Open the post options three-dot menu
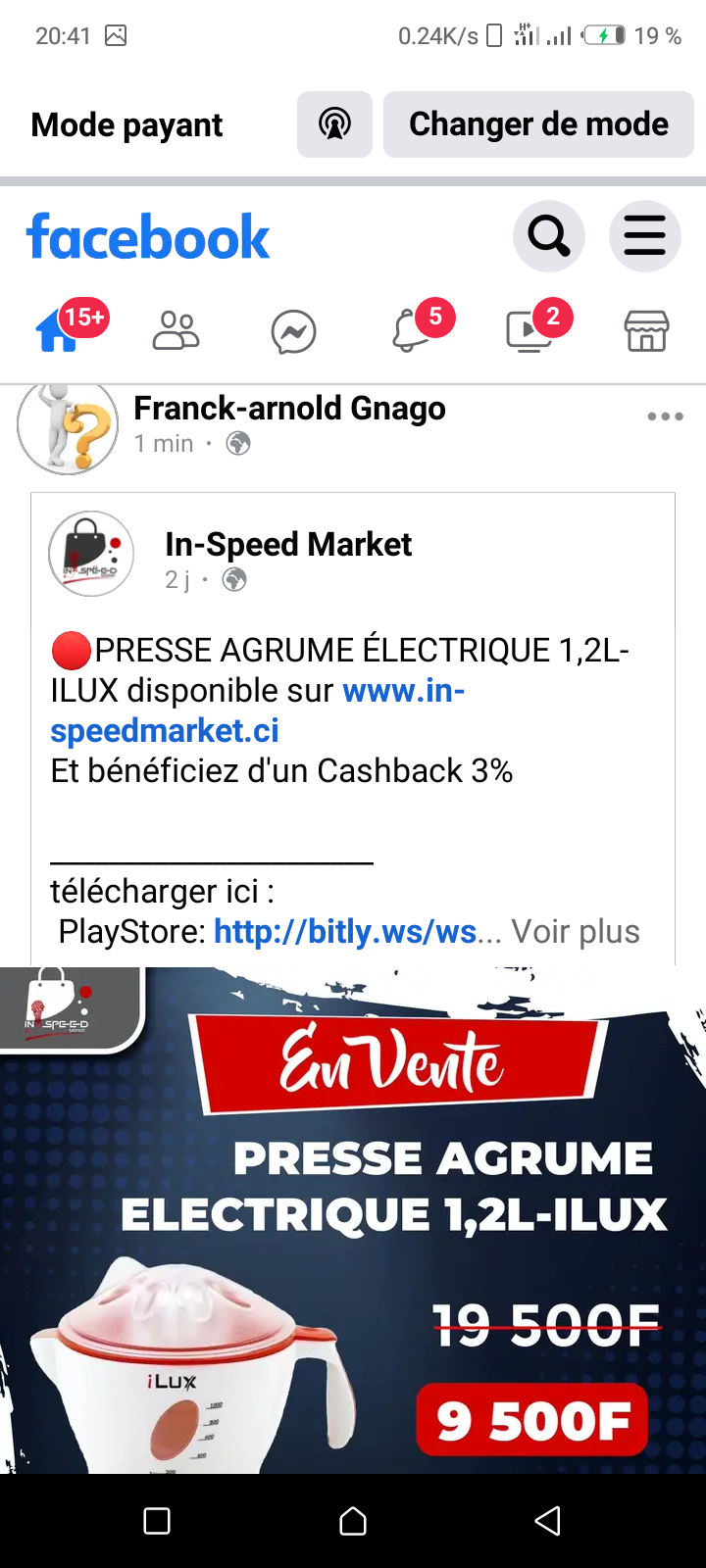This screenshot has width=706, height=1568. pyautogui.click(x=665, y=416)
